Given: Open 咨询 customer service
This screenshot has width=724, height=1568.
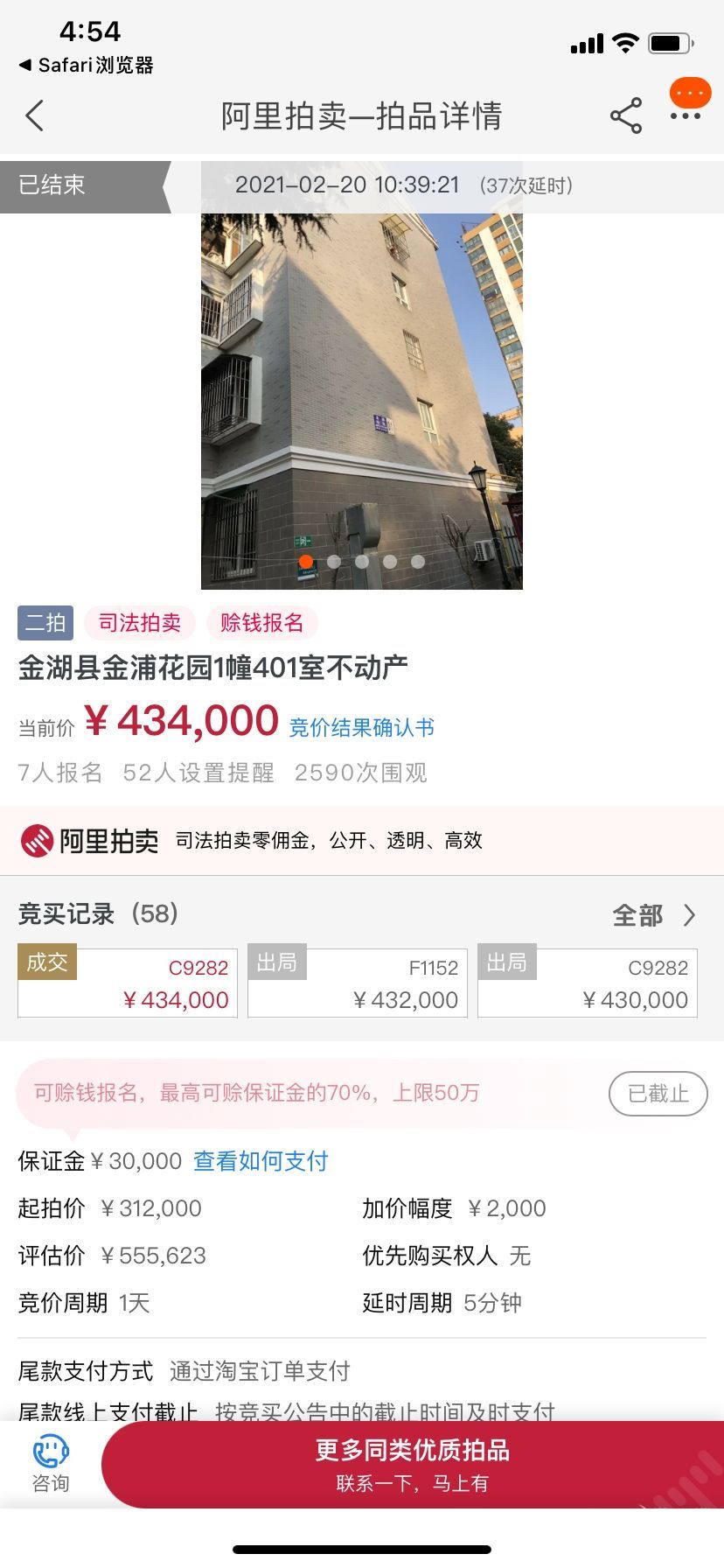Looking at the screenshot, I should [x=51, y=1465].
